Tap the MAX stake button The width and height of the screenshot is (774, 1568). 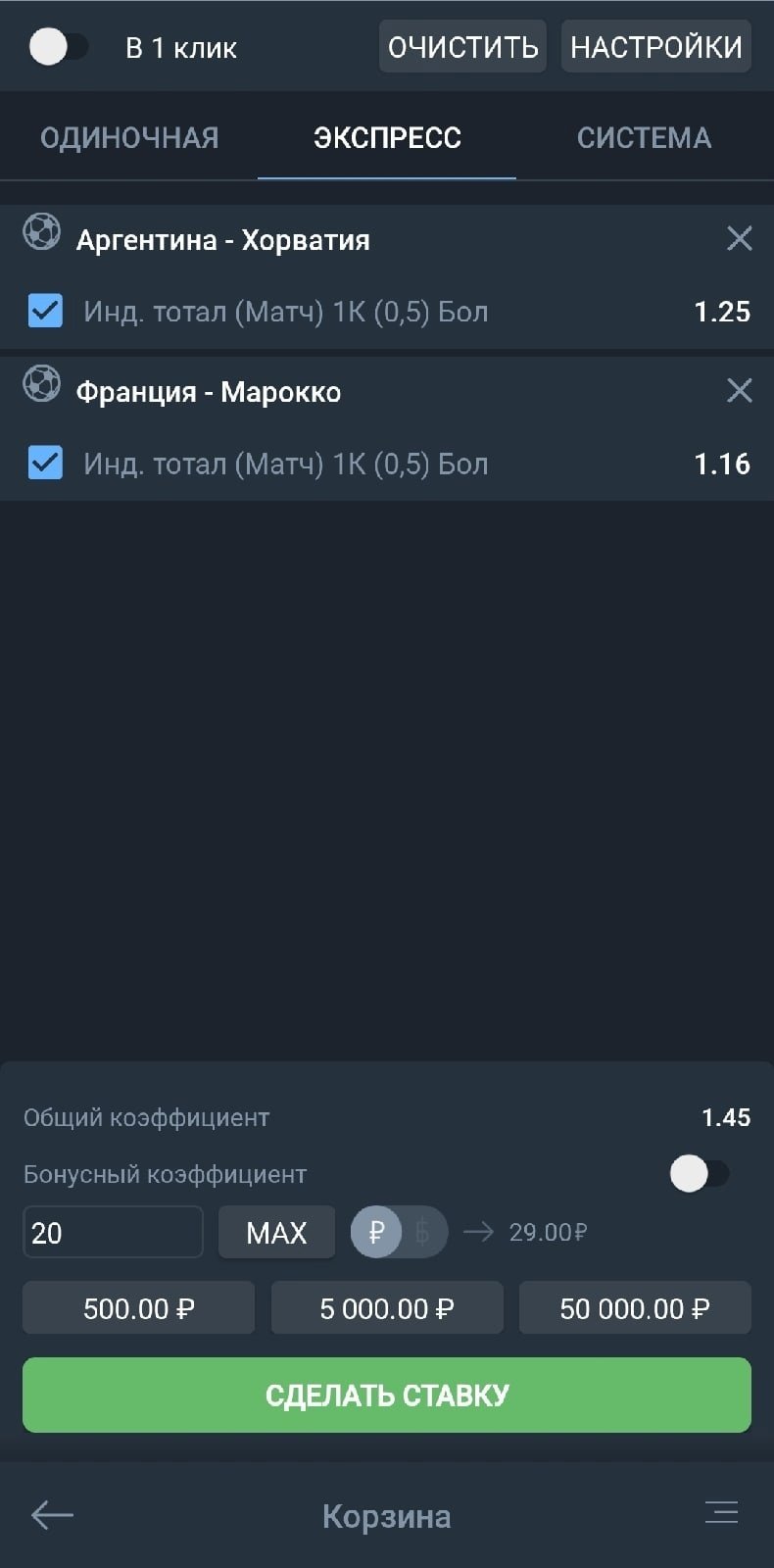[276, 1232]
